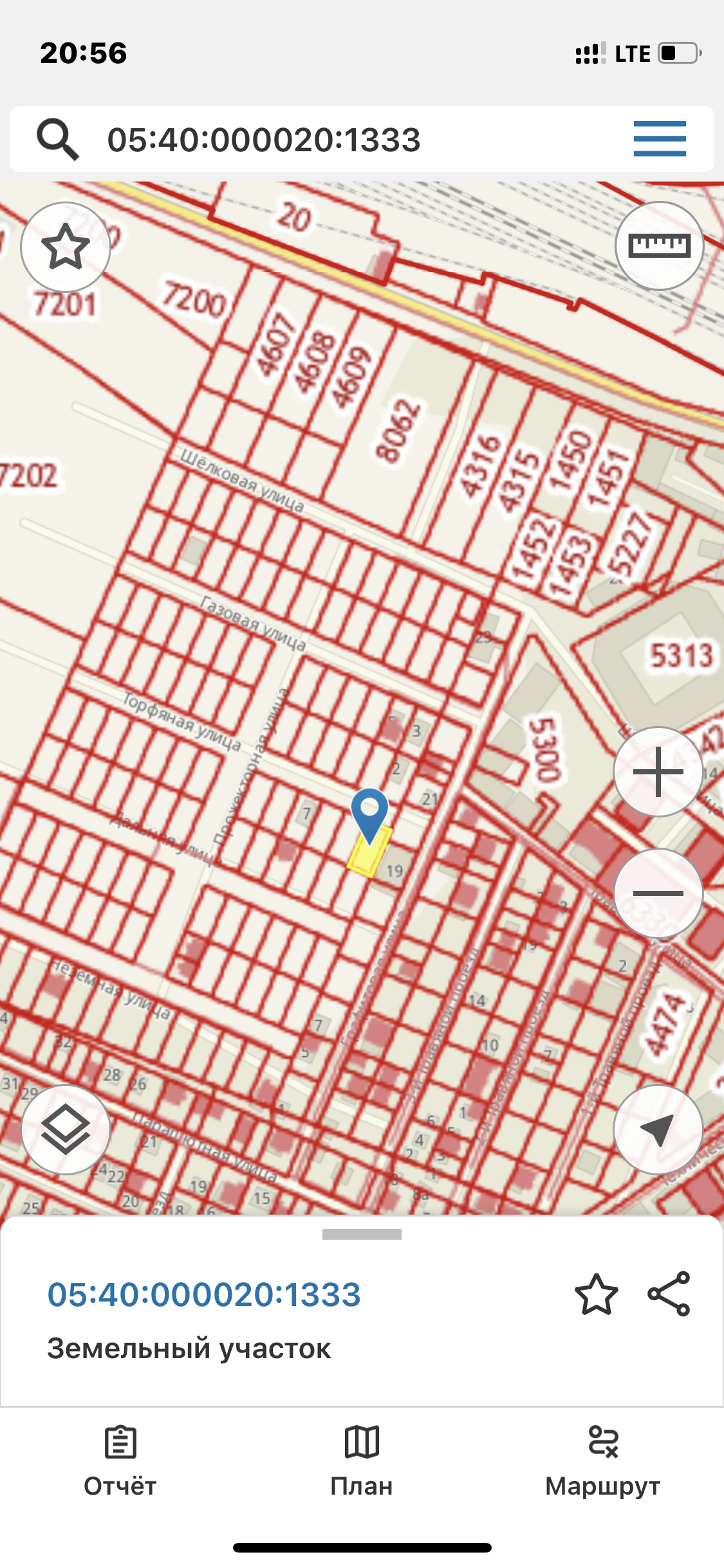Zoom out with the minus button
This screenshot has width=724, height=1568.
pyautogui.click(x=658, y=893)
